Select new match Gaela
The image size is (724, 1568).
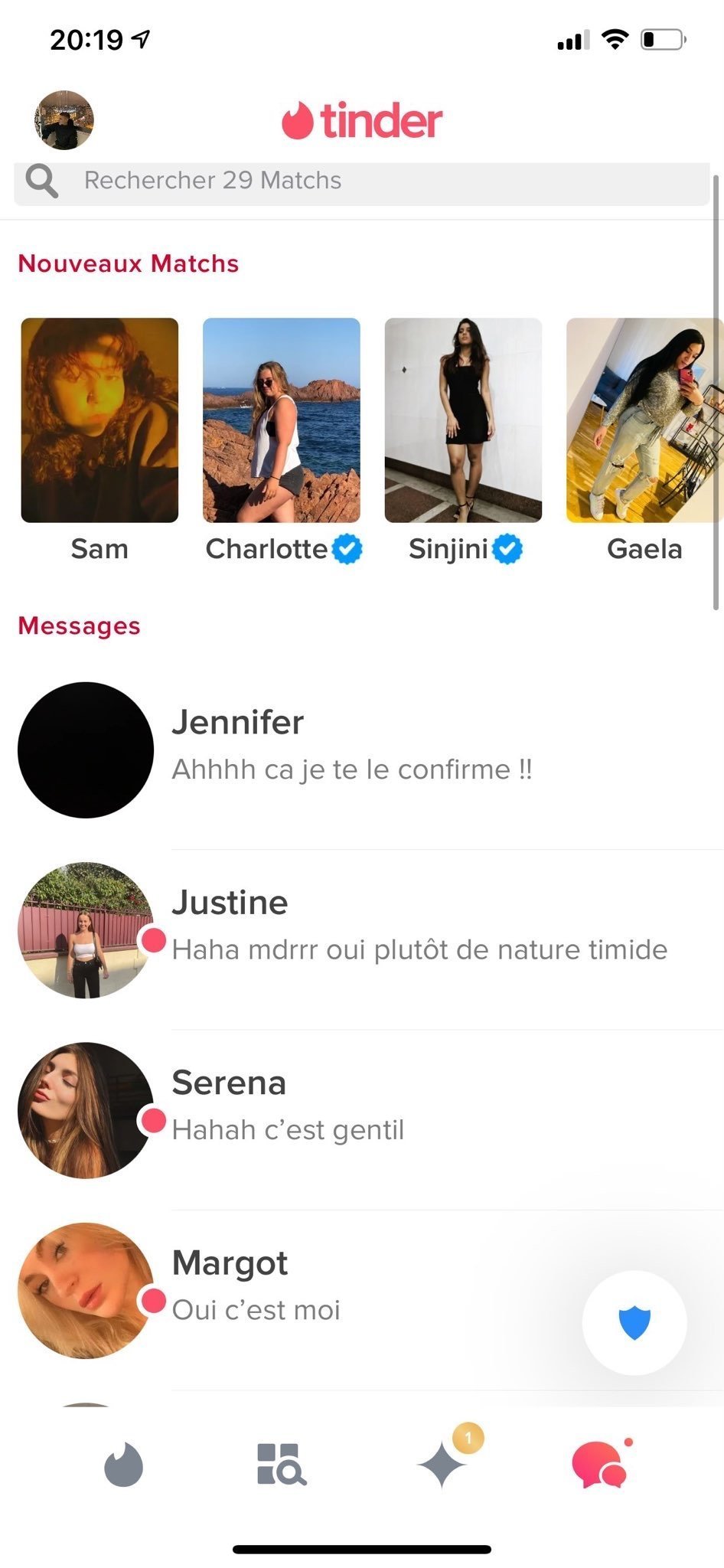tap(643, 420)
